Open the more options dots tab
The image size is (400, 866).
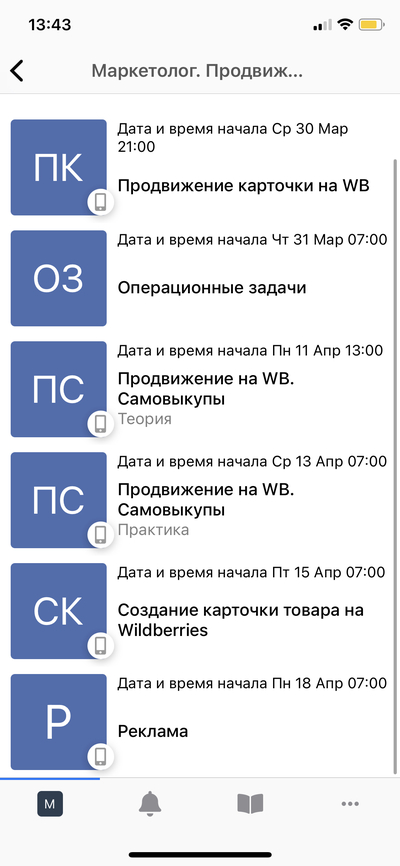pyautogui.click(x=350, y=804)
